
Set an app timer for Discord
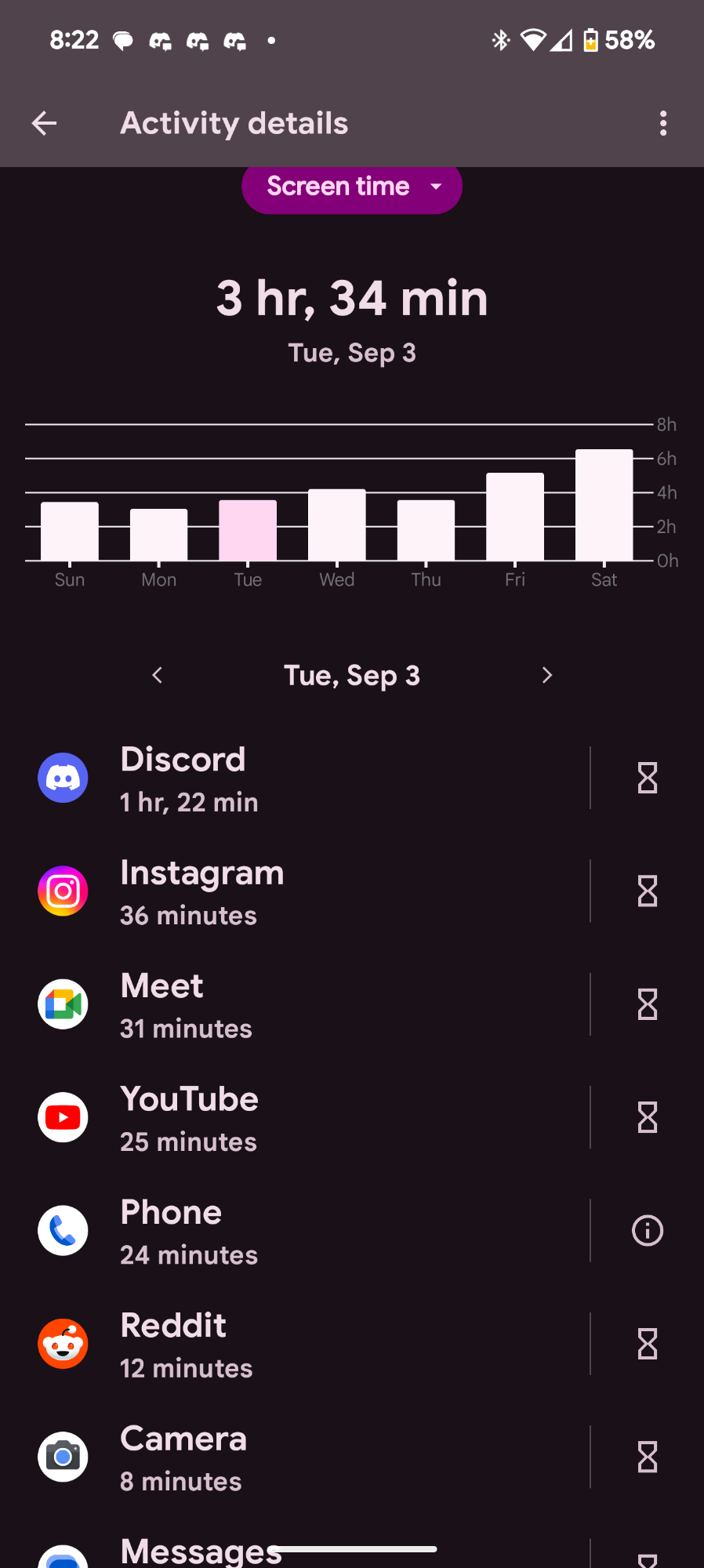click(x=648, y=779)
